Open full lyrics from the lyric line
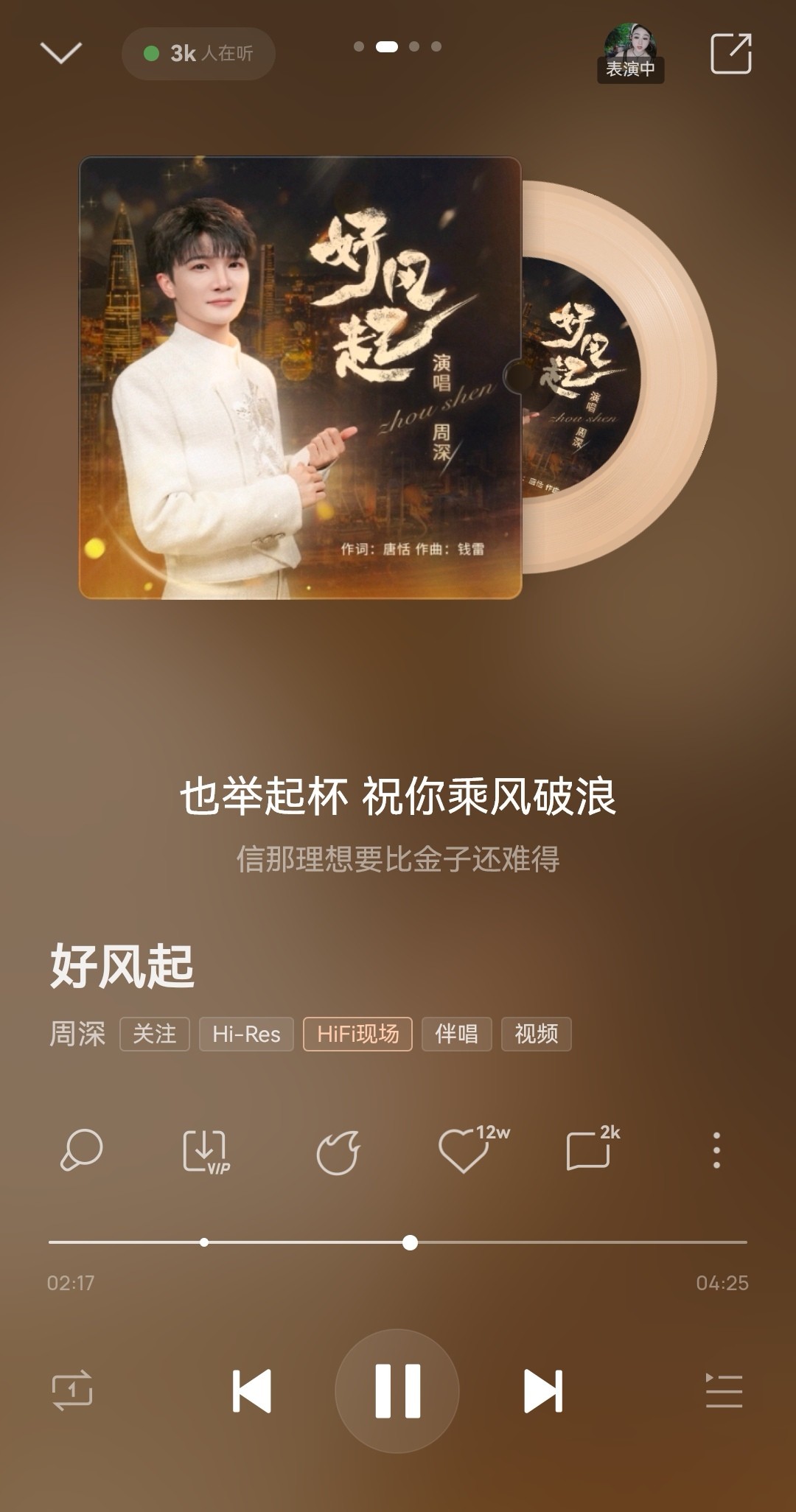The width and height of the screenshot is (796, 1512). pos(398,797)
